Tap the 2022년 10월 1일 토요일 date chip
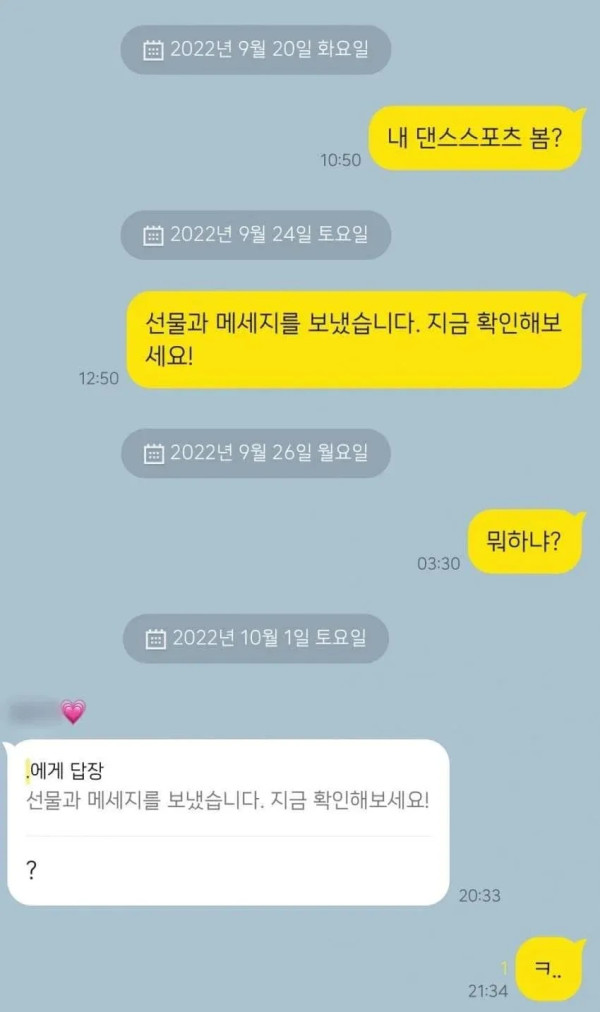 click(255, 638)
